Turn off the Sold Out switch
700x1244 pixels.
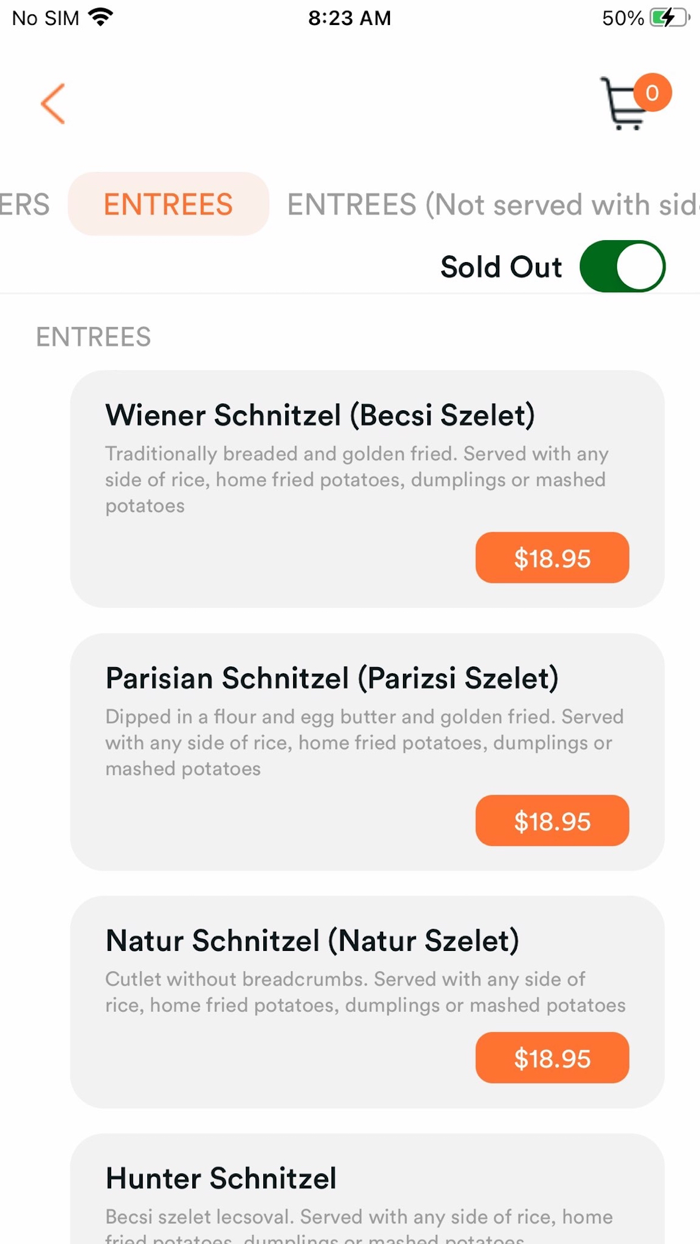(622, 267)
